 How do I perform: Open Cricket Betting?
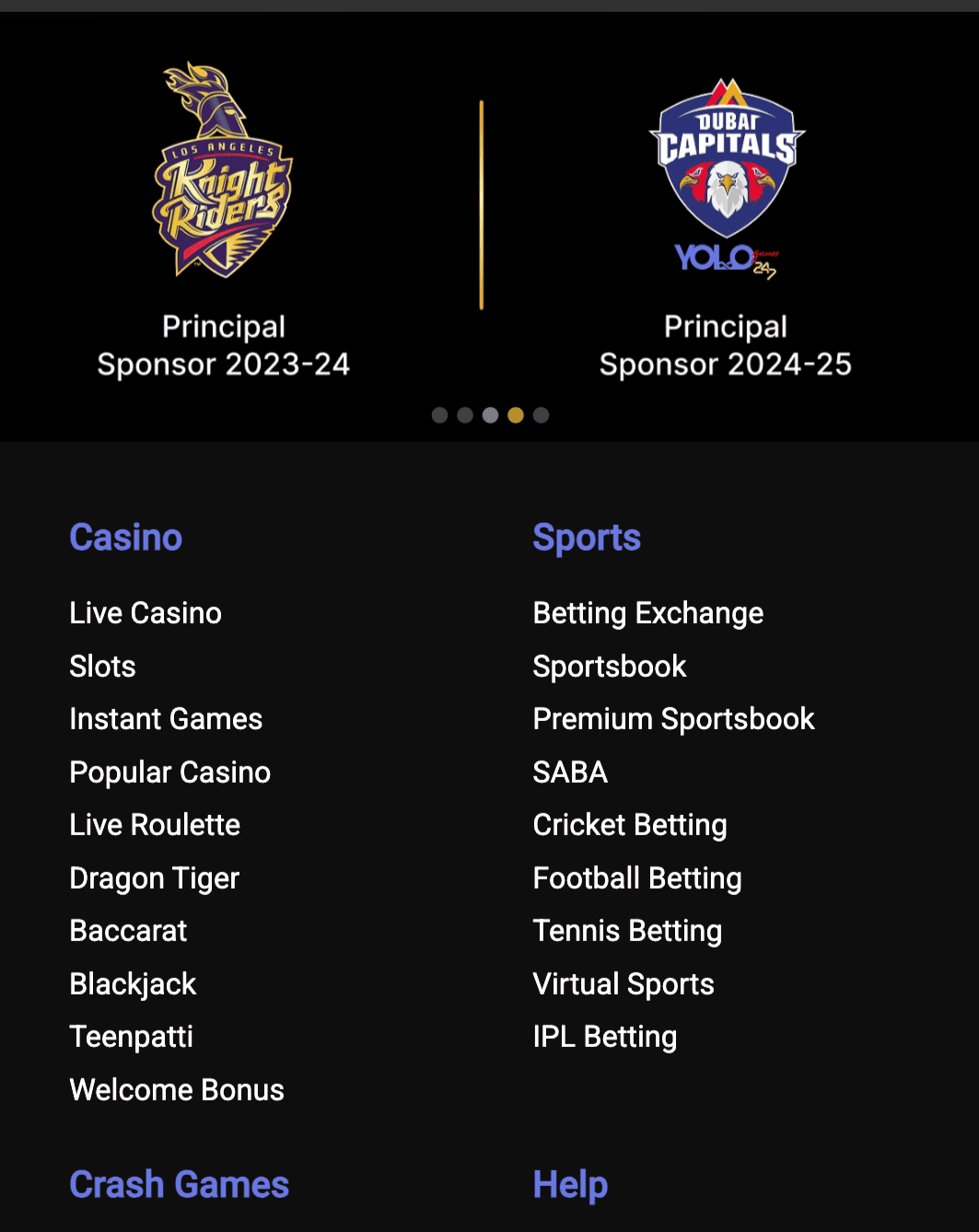pos(629,825)
